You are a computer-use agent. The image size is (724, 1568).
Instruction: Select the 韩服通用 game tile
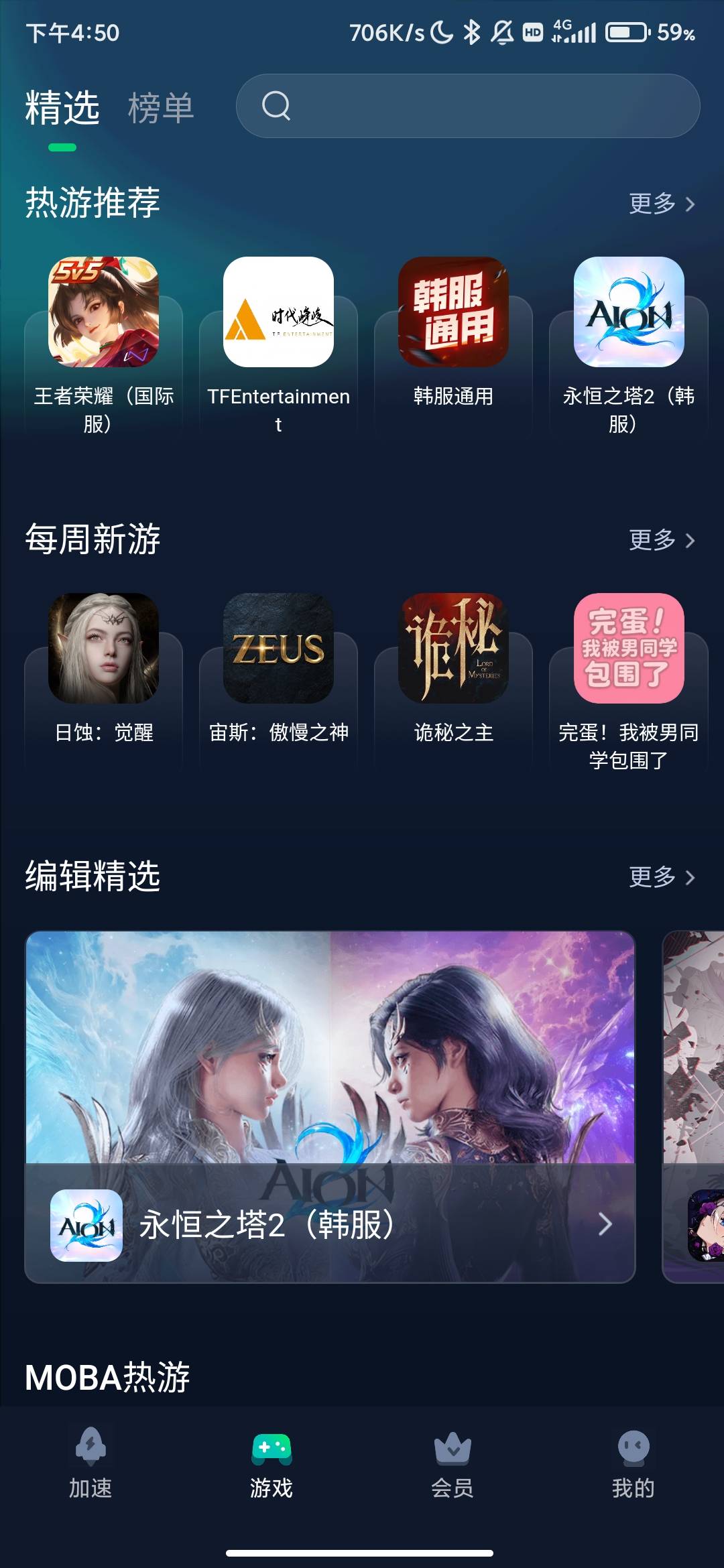(x=453, y=346)
